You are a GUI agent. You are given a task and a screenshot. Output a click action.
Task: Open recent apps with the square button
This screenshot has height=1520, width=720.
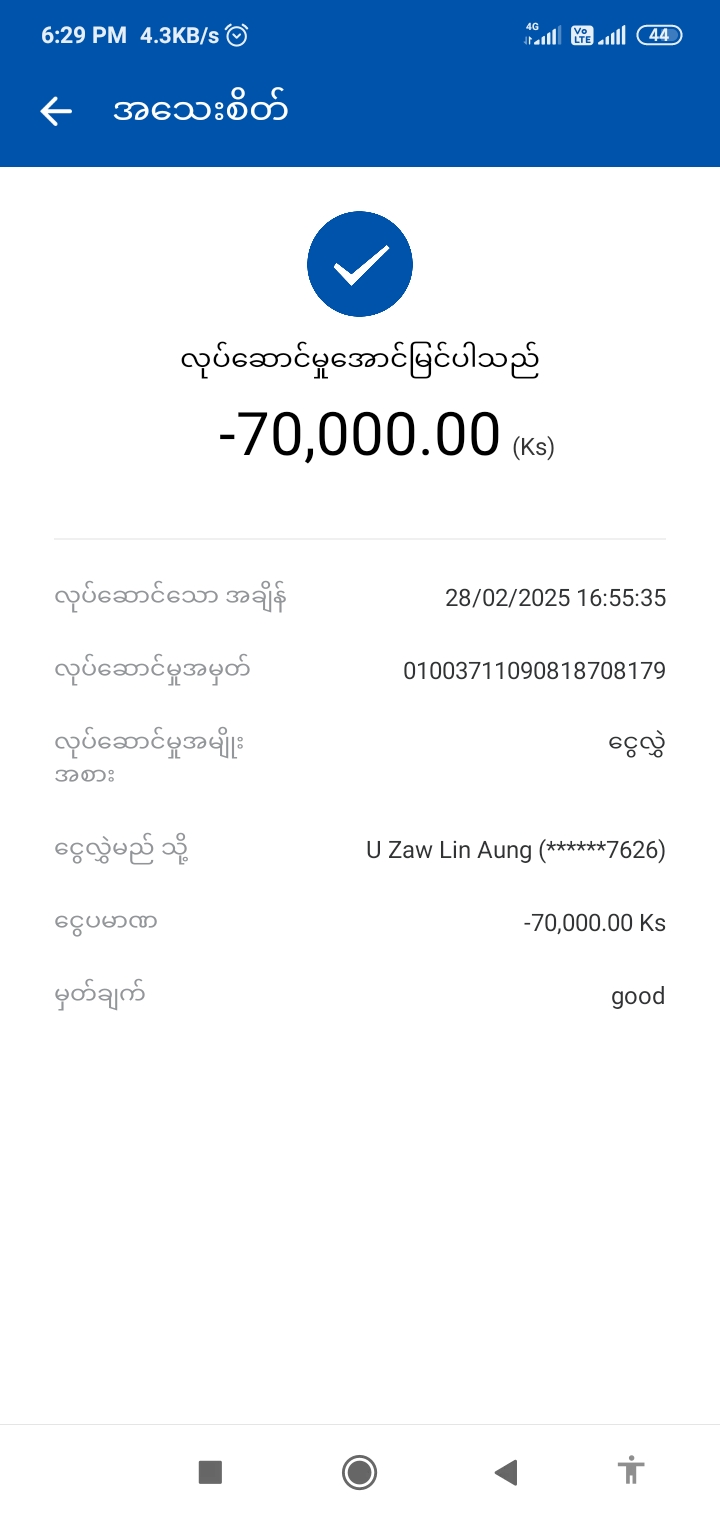click(x=210, y=1471)
